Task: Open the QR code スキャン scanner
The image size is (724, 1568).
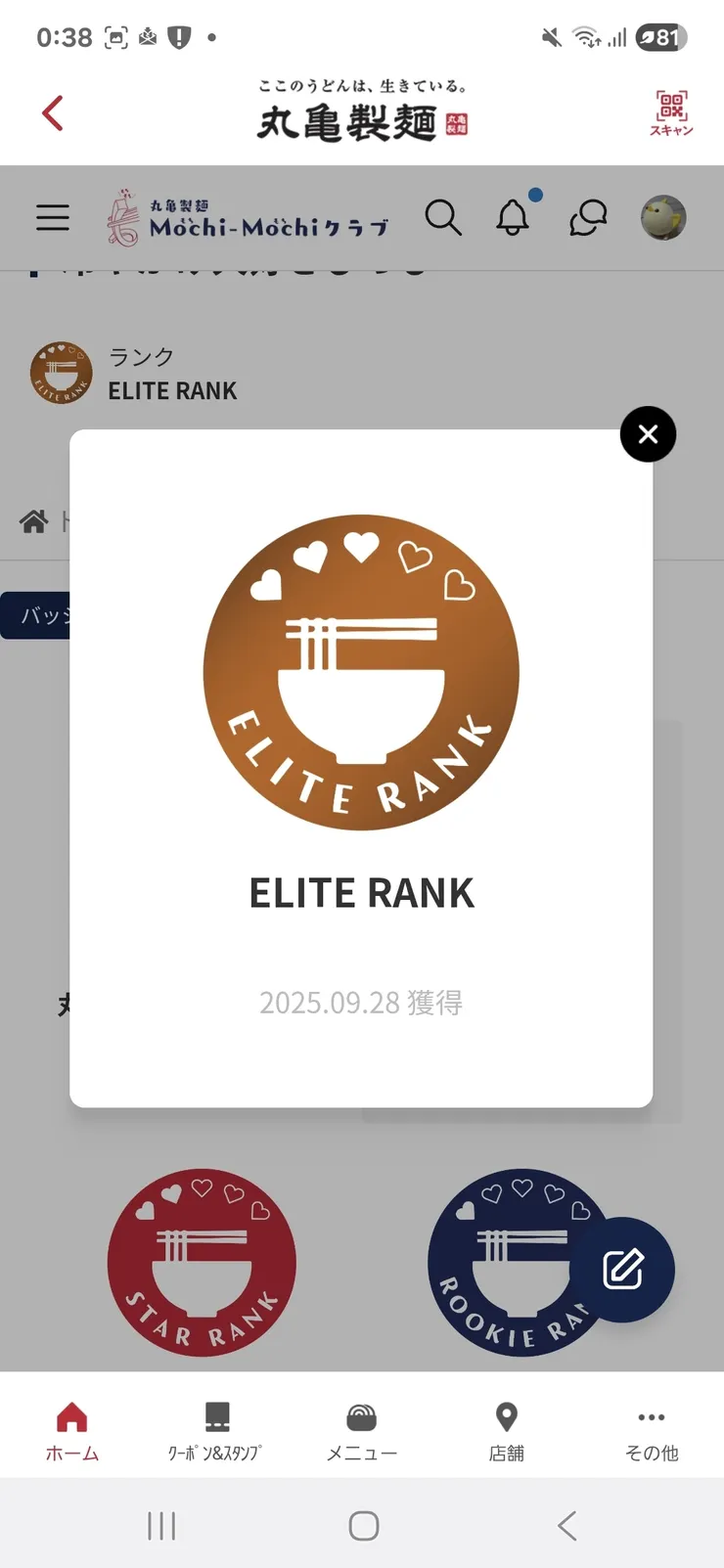Action: click(x=669, y=112)
